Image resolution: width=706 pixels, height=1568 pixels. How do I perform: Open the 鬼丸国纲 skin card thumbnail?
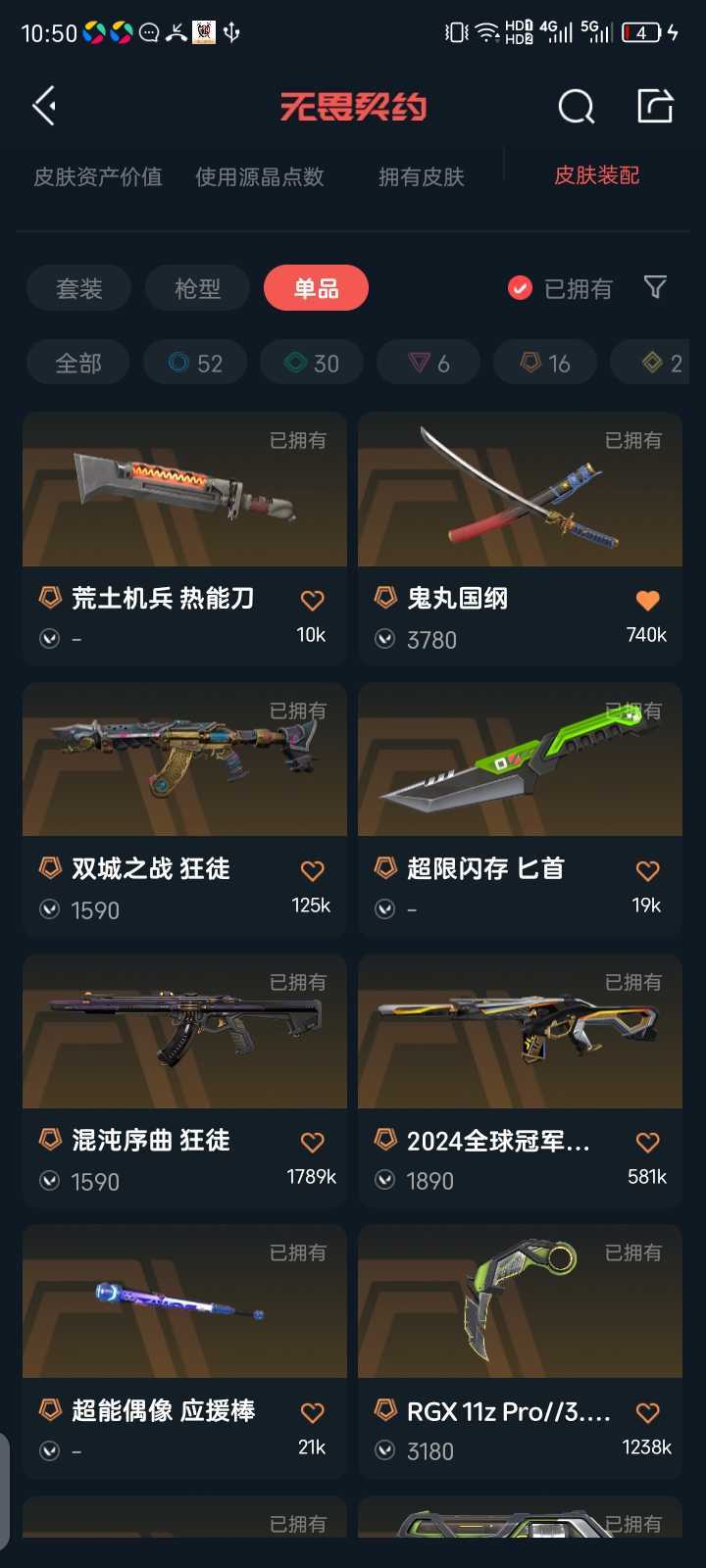point(519,490)
